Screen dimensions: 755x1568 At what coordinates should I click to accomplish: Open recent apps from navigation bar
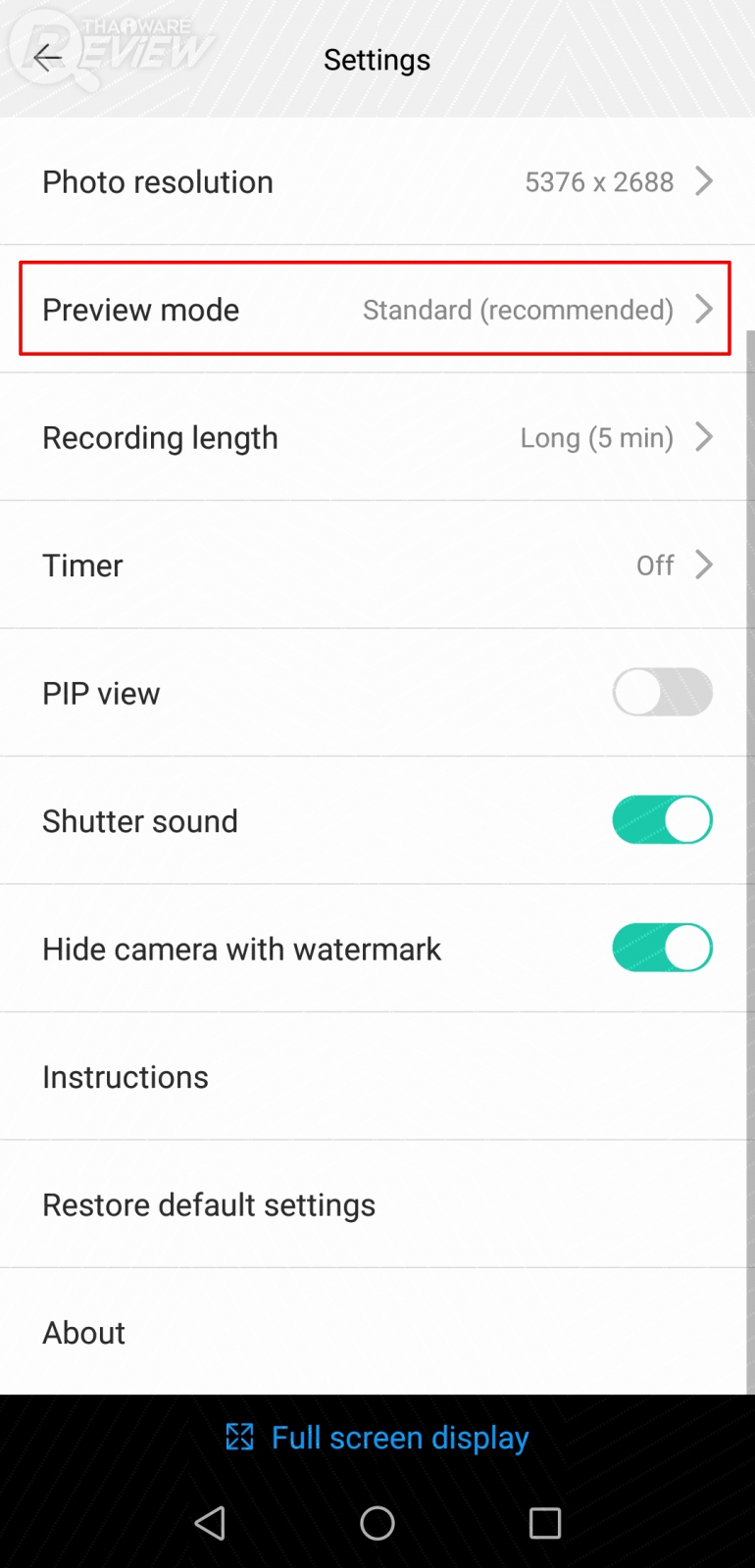pos(544,1523)
